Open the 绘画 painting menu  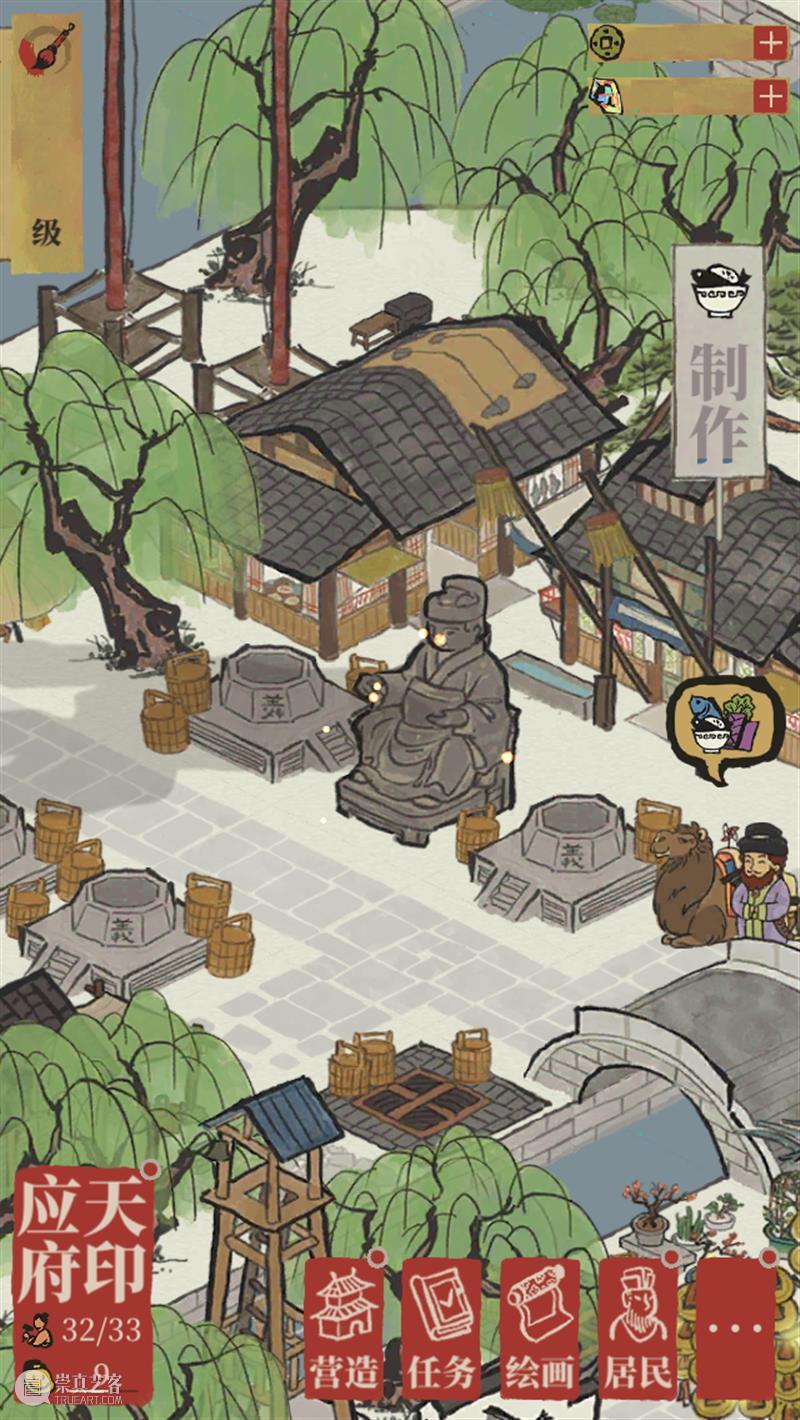point(539,1328)
